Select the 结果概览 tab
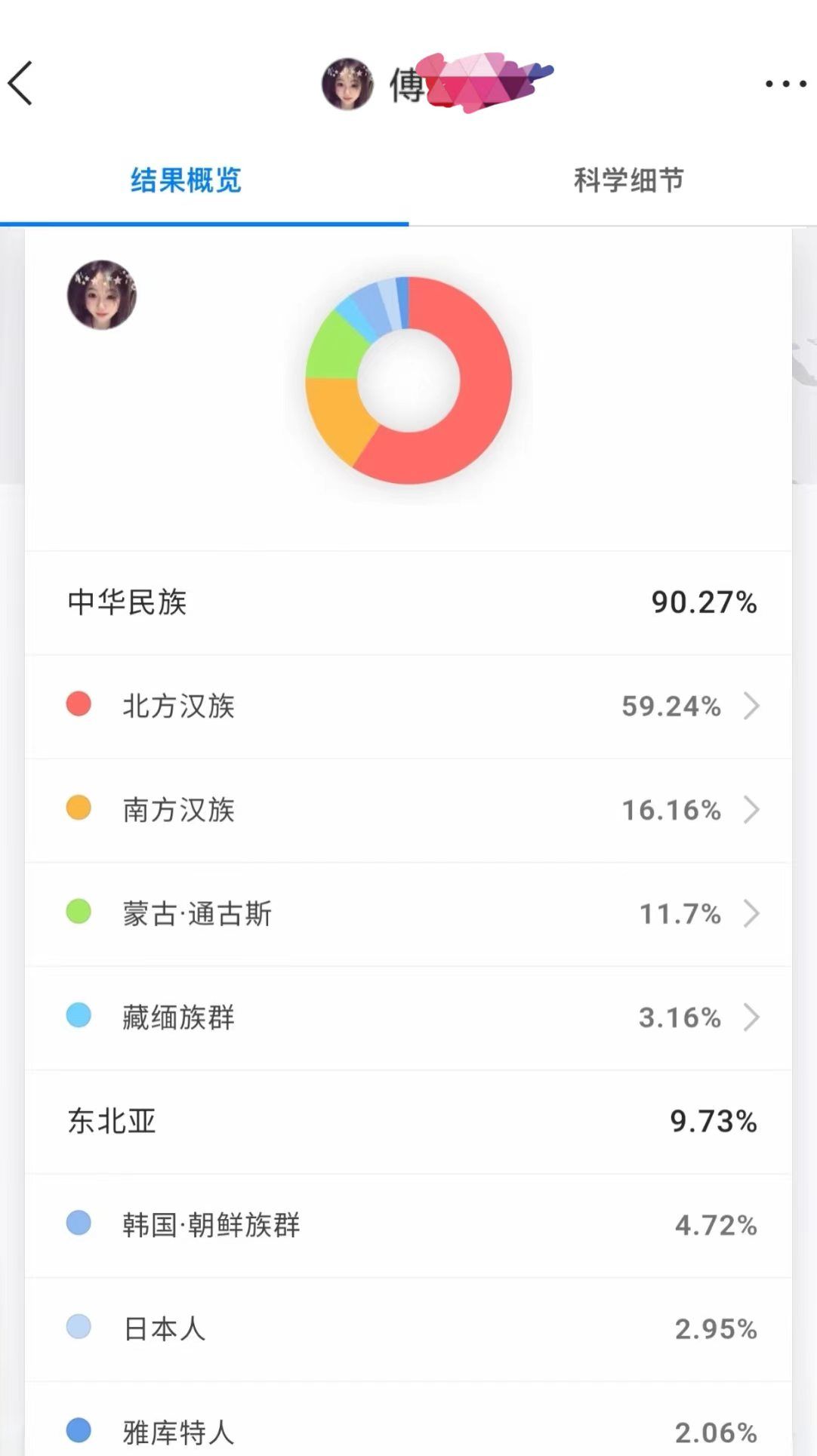This screenshot has width=817, height=1456. pos(186,180)
